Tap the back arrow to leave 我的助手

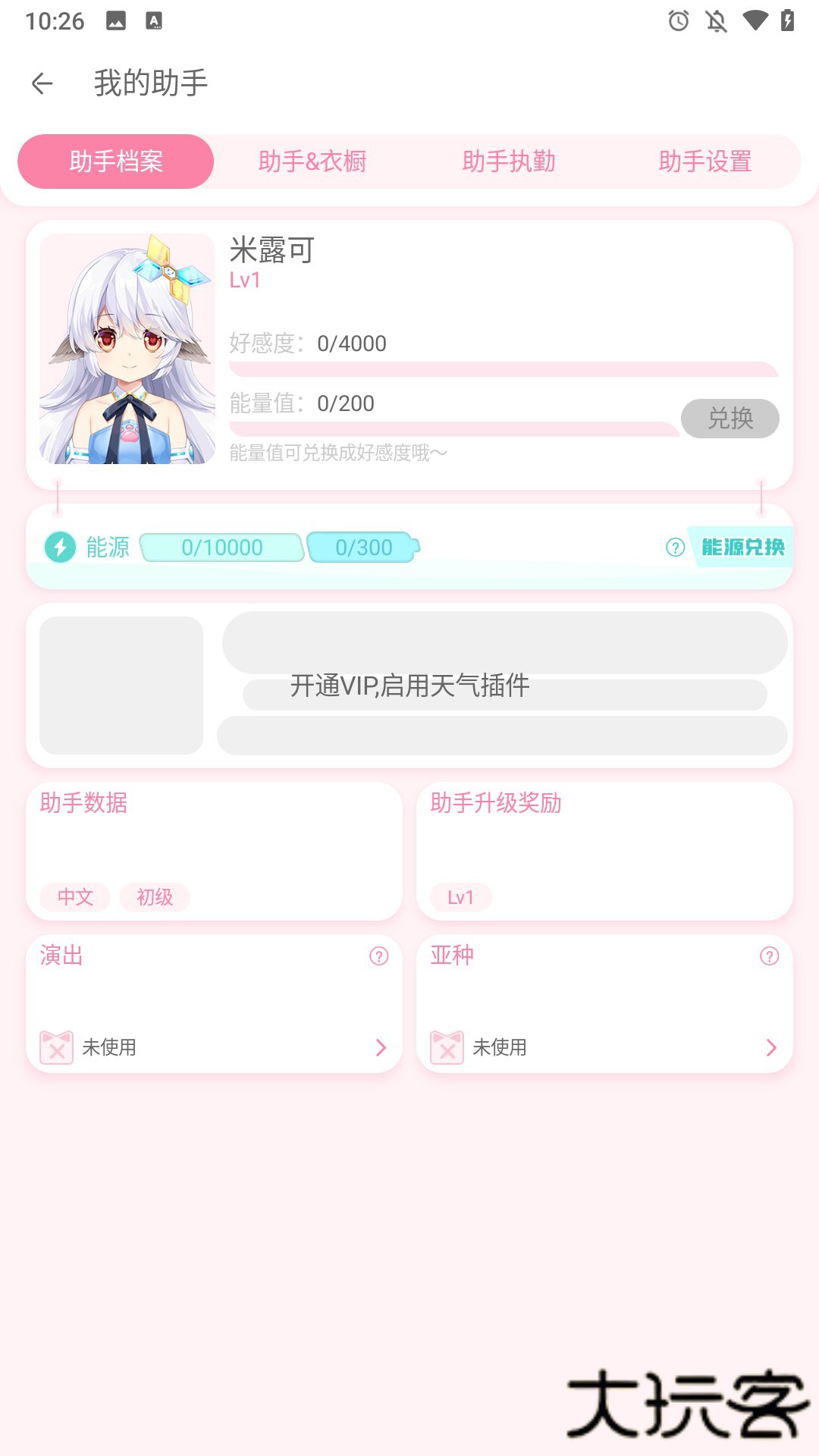click(42, 83)
